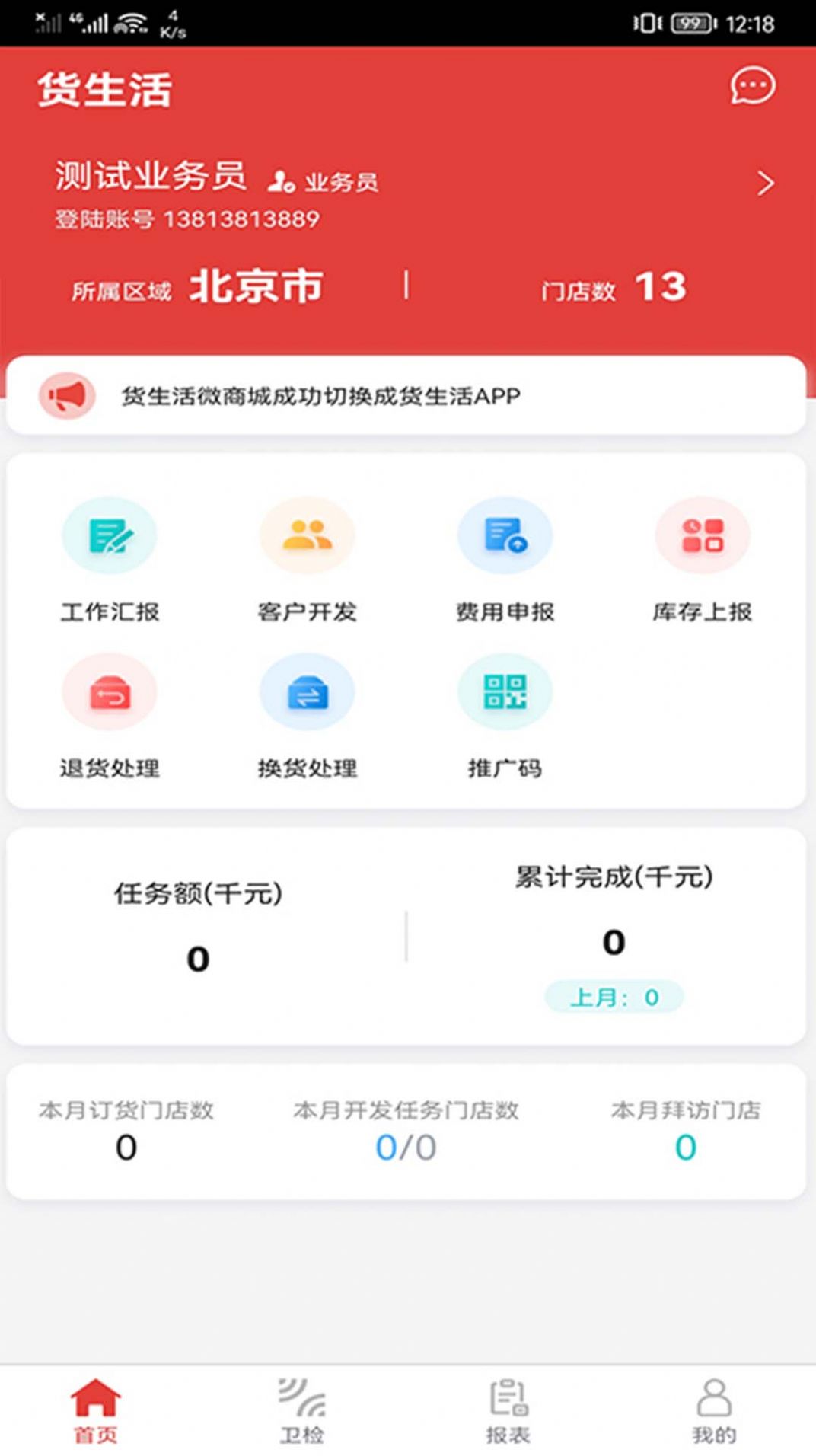Tap the 测试业务员 account name

click(150, 177)
